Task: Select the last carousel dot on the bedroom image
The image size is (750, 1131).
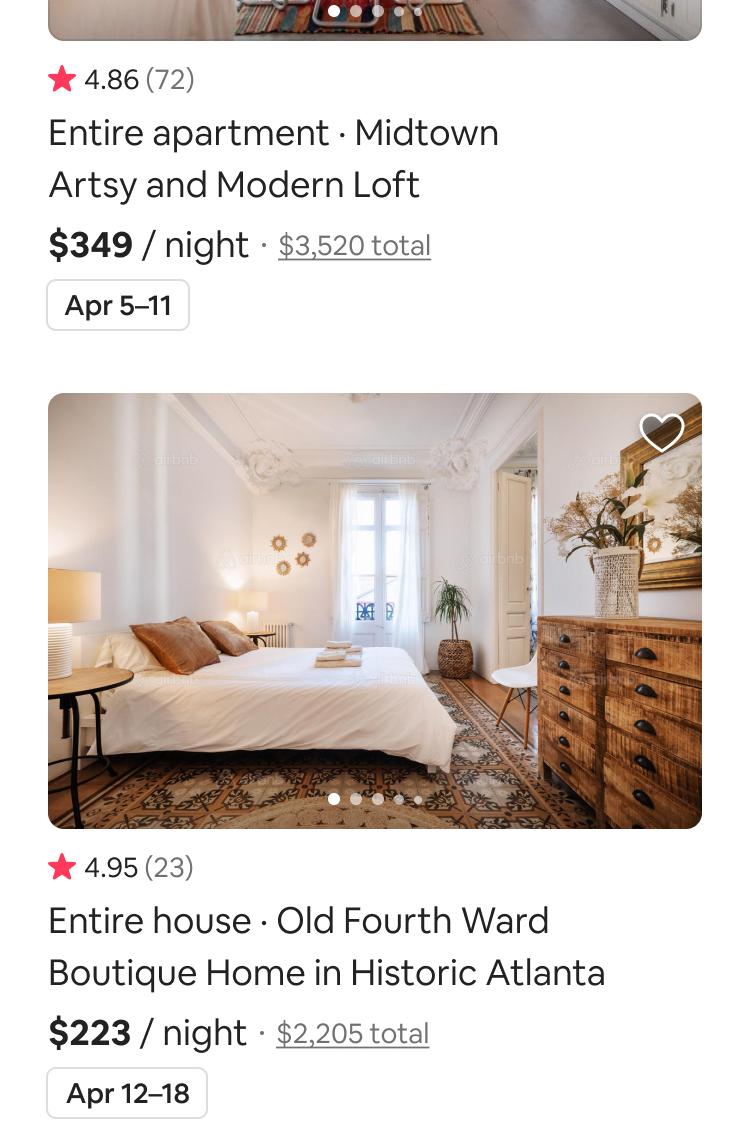Action: tap(417, 799)
